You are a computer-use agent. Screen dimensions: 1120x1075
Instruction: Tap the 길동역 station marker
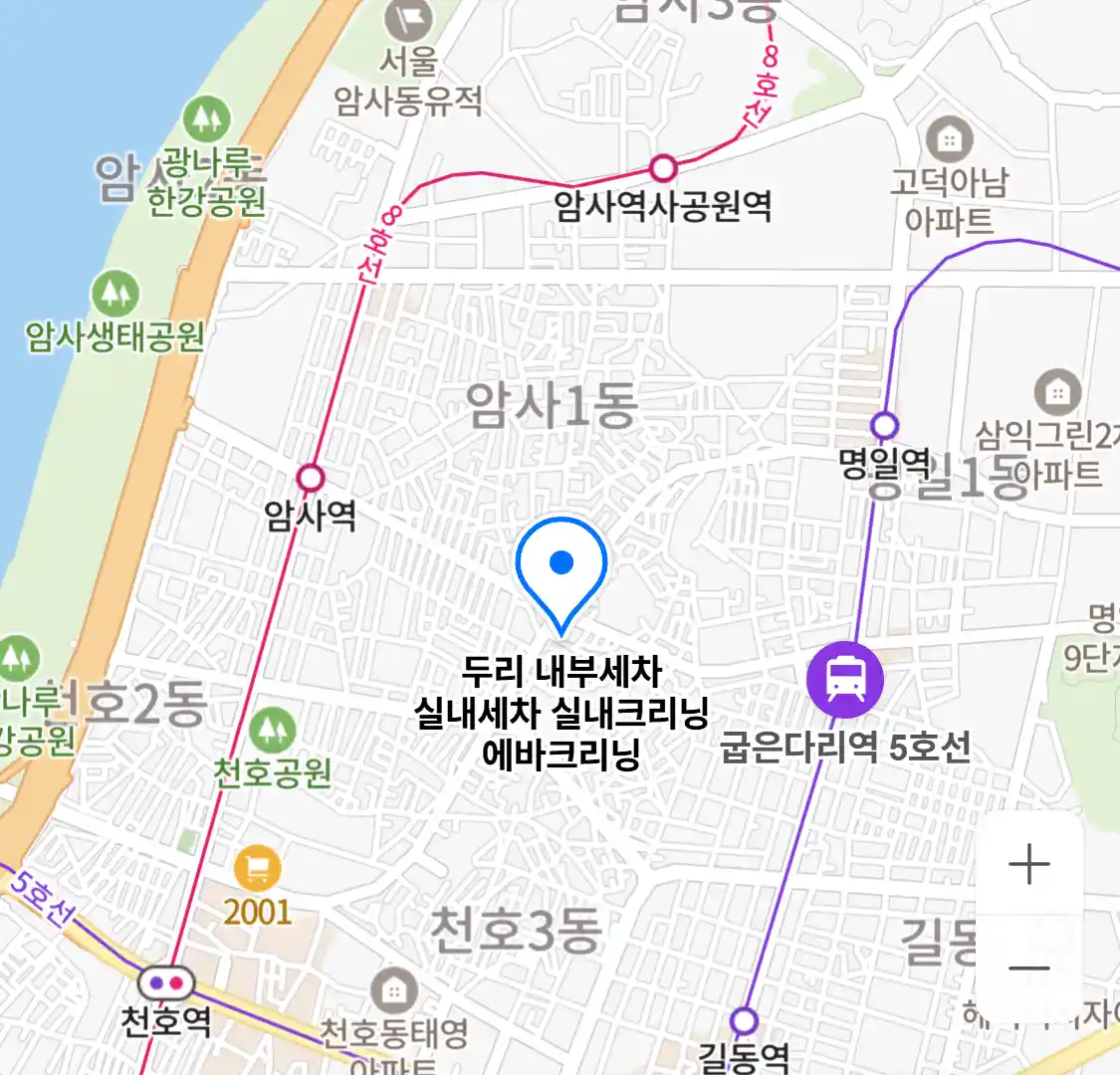(744, 1021)
